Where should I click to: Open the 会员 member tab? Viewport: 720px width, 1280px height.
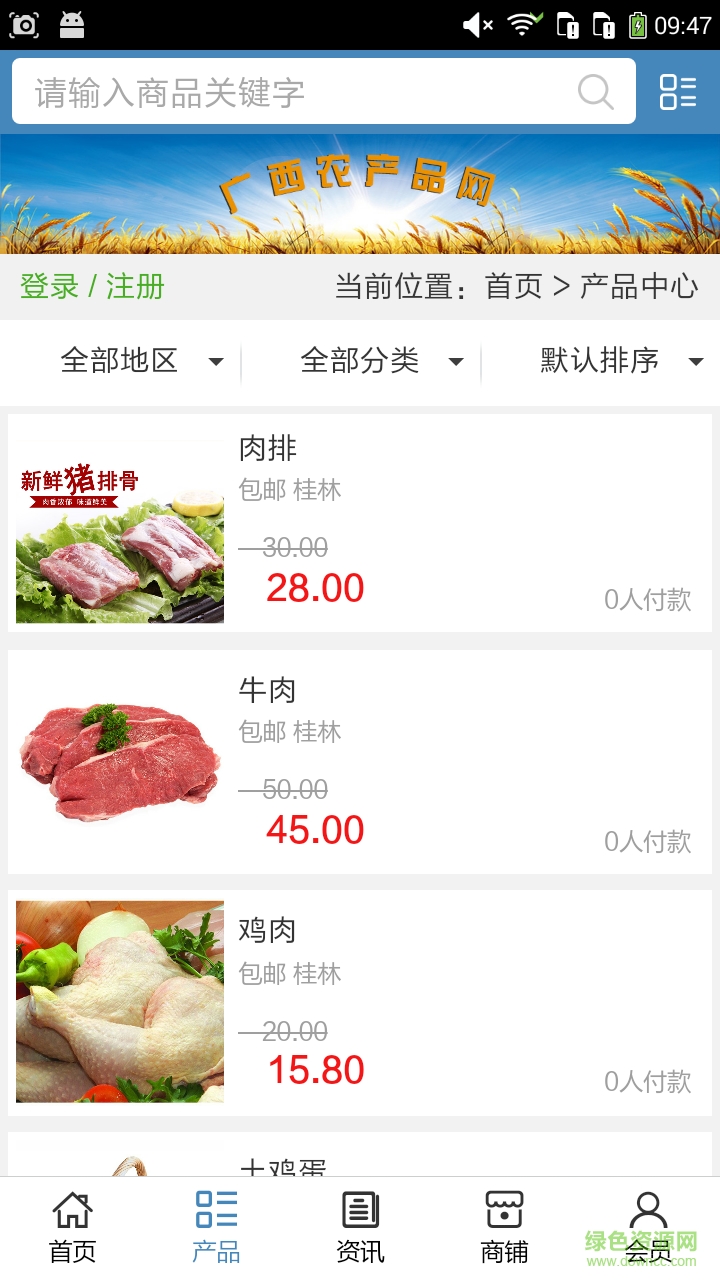[648, 1228]
